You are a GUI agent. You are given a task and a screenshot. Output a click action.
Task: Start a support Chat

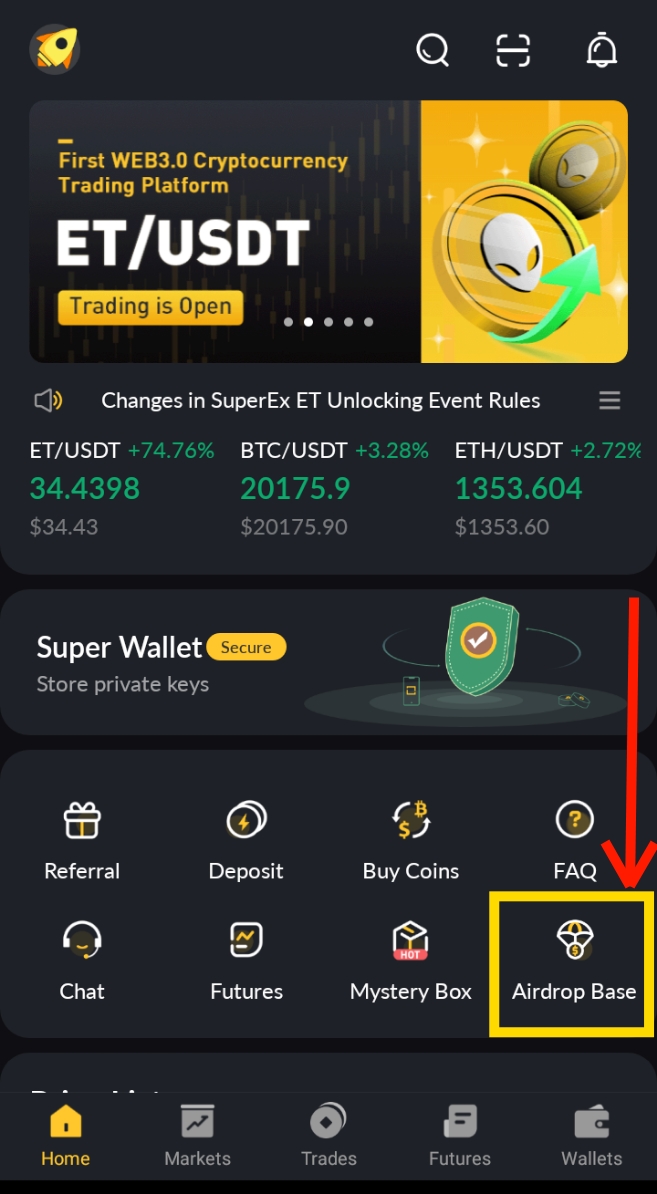coord(82,962)
